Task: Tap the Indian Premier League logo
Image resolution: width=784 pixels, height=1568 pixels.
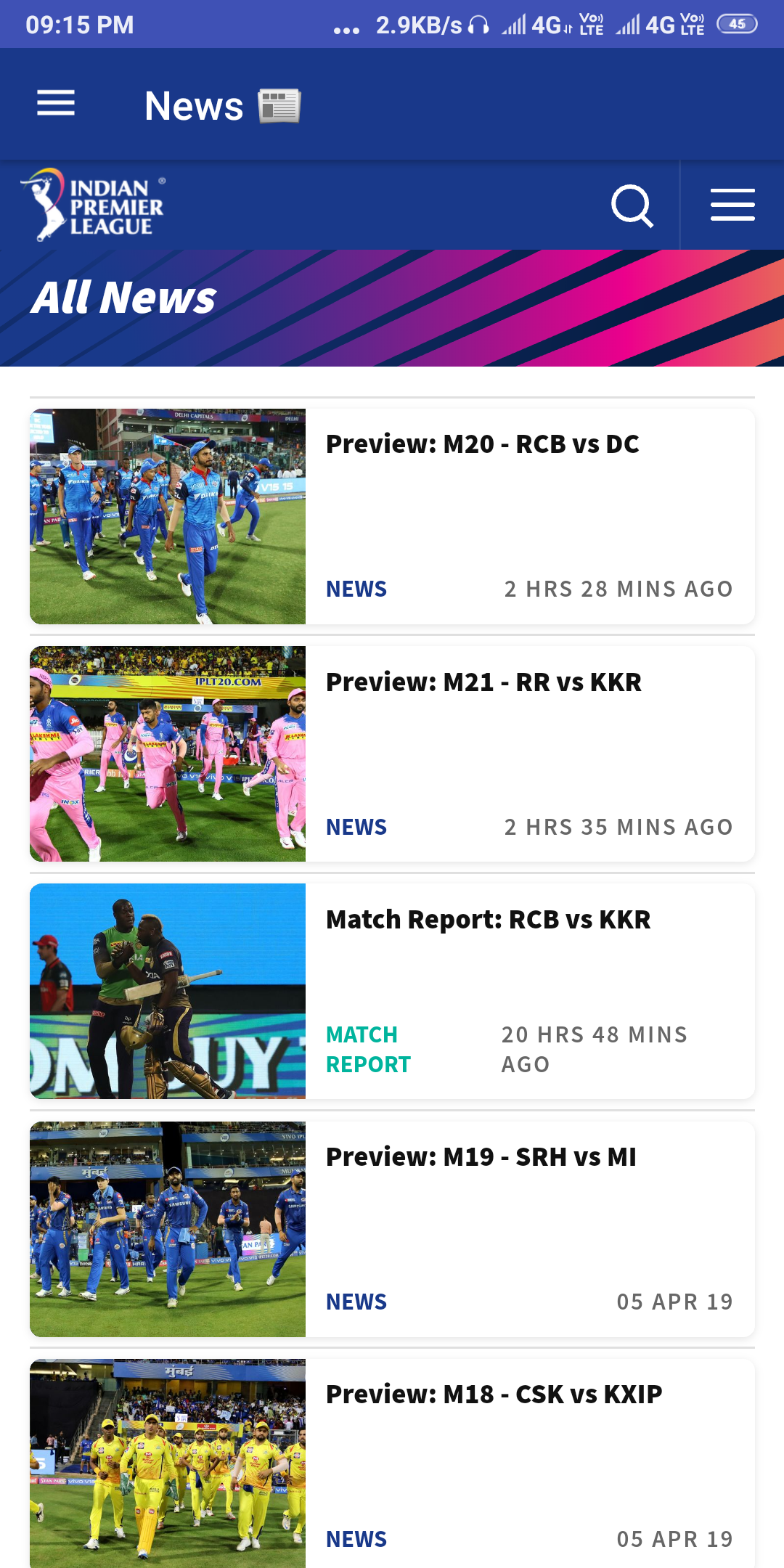Action: tap(93, 205)
